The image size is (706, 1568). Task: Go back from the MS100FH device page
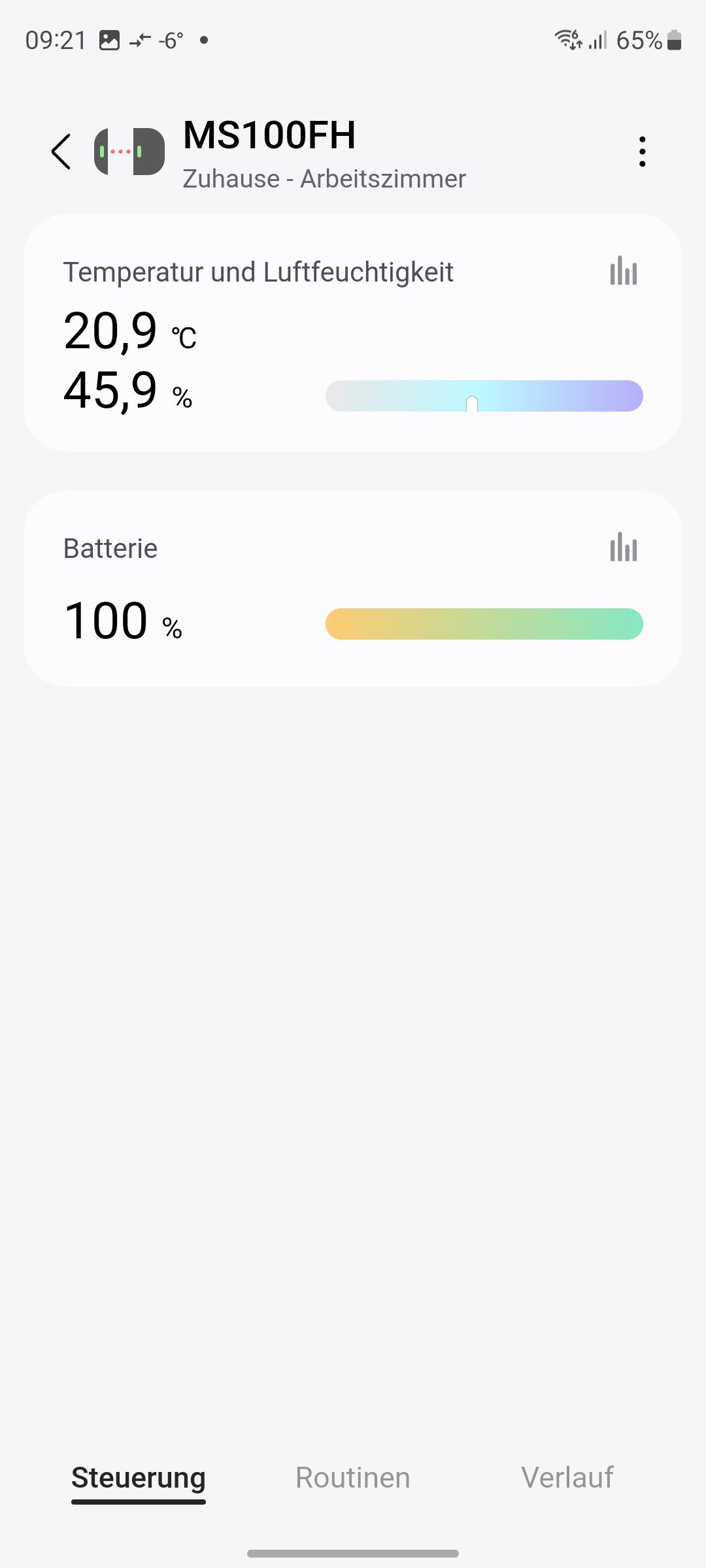pyautogui.click(x=61, y=152)
